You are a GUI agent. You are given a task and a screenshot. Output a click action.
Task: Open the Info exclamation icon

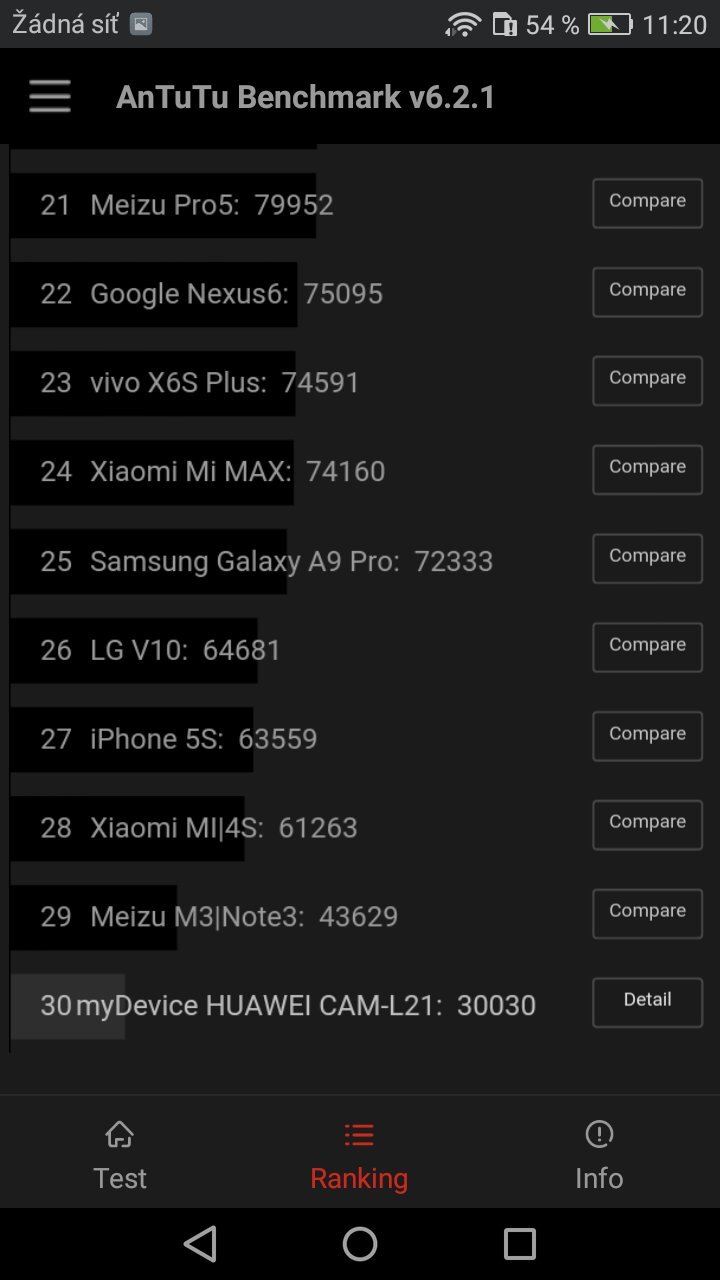598,1135
